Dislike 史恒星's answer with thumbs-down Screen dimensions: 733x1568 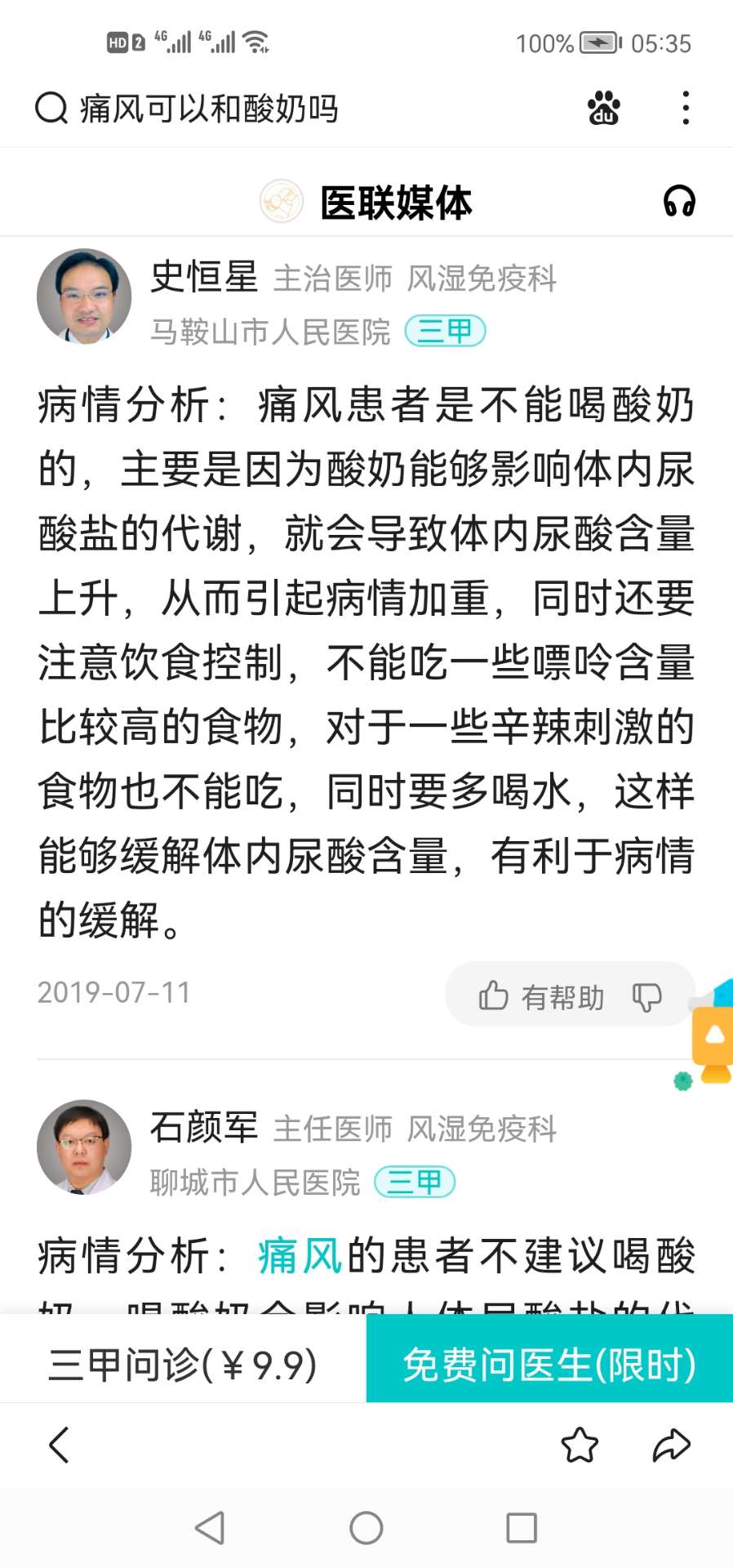[646, 996]
